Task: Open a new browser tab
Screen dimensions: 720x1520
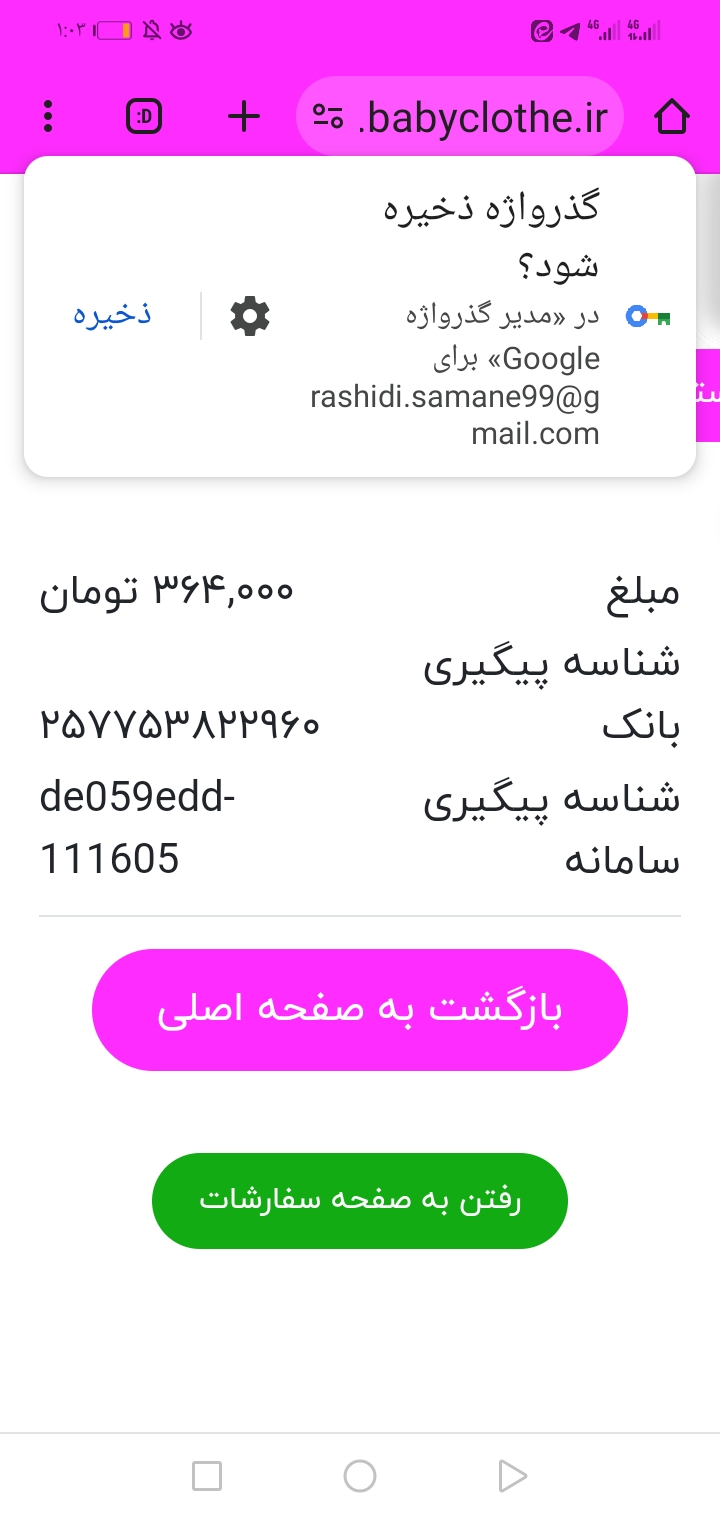Action: [244, 117]
